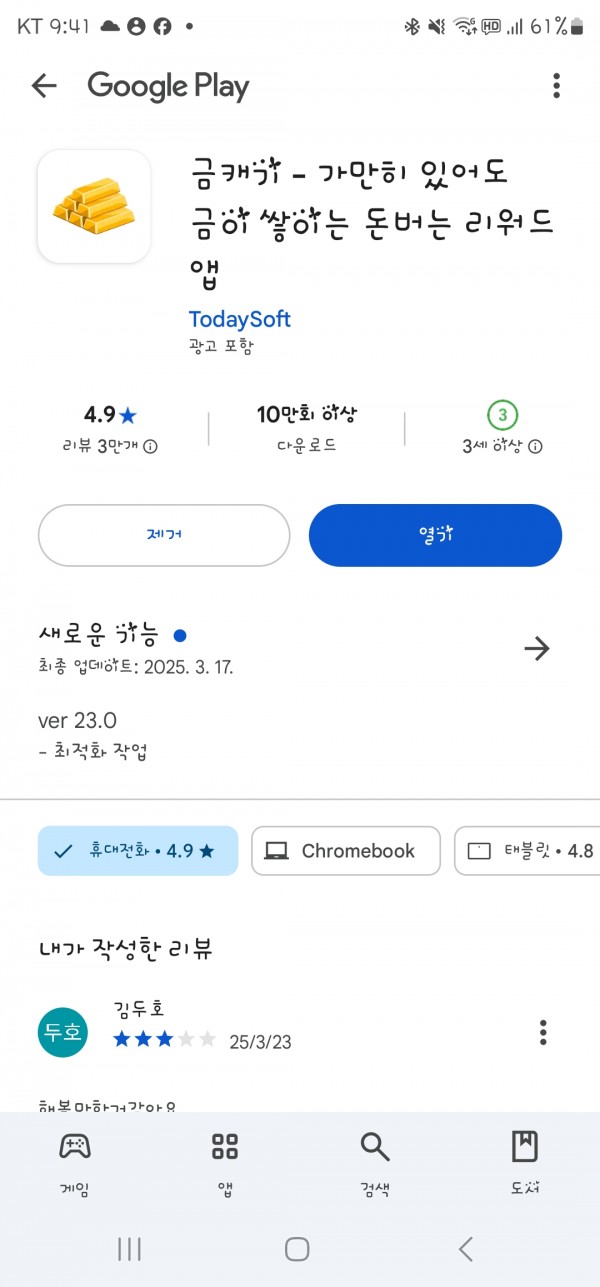Tap the 열기 open button
Screen dimensions: 600x1287
pyautogui.click(x=436, y=535)
